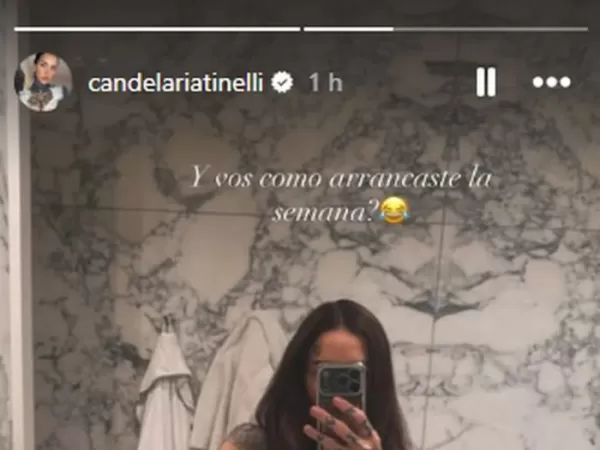Tap the candelariatinelli username
The image size is (600, 450).
[175, 83]
